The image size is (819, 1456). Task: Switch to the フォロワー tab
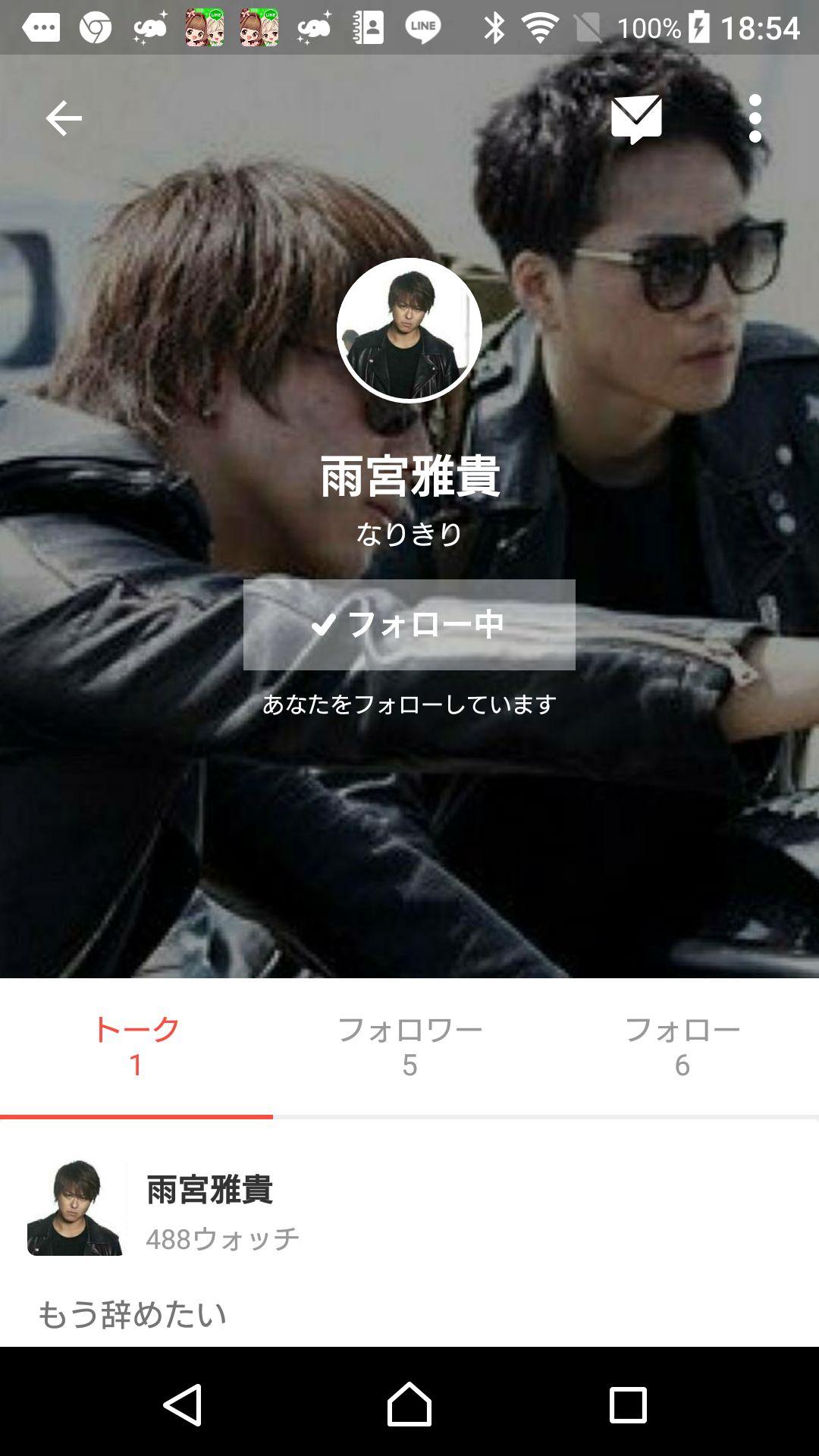[409, 1048]
